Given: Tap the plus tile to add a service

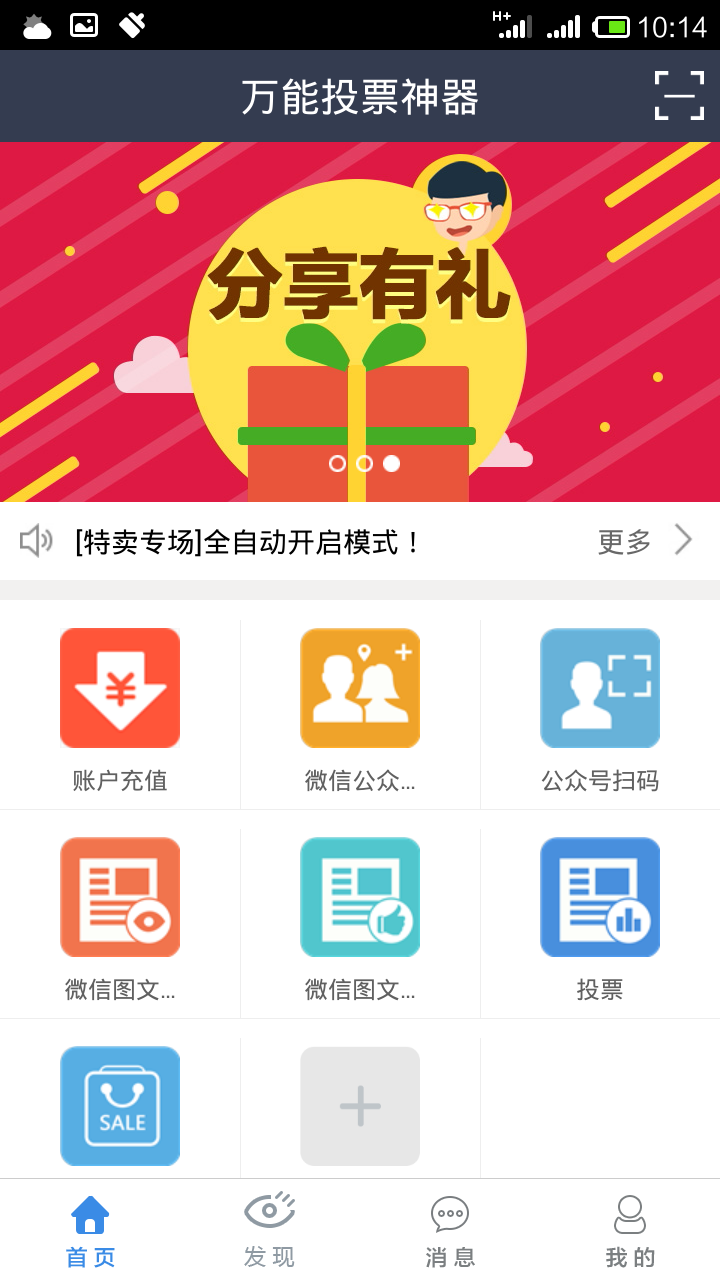Looking at the screenshot, I should tap(360, 1105).
